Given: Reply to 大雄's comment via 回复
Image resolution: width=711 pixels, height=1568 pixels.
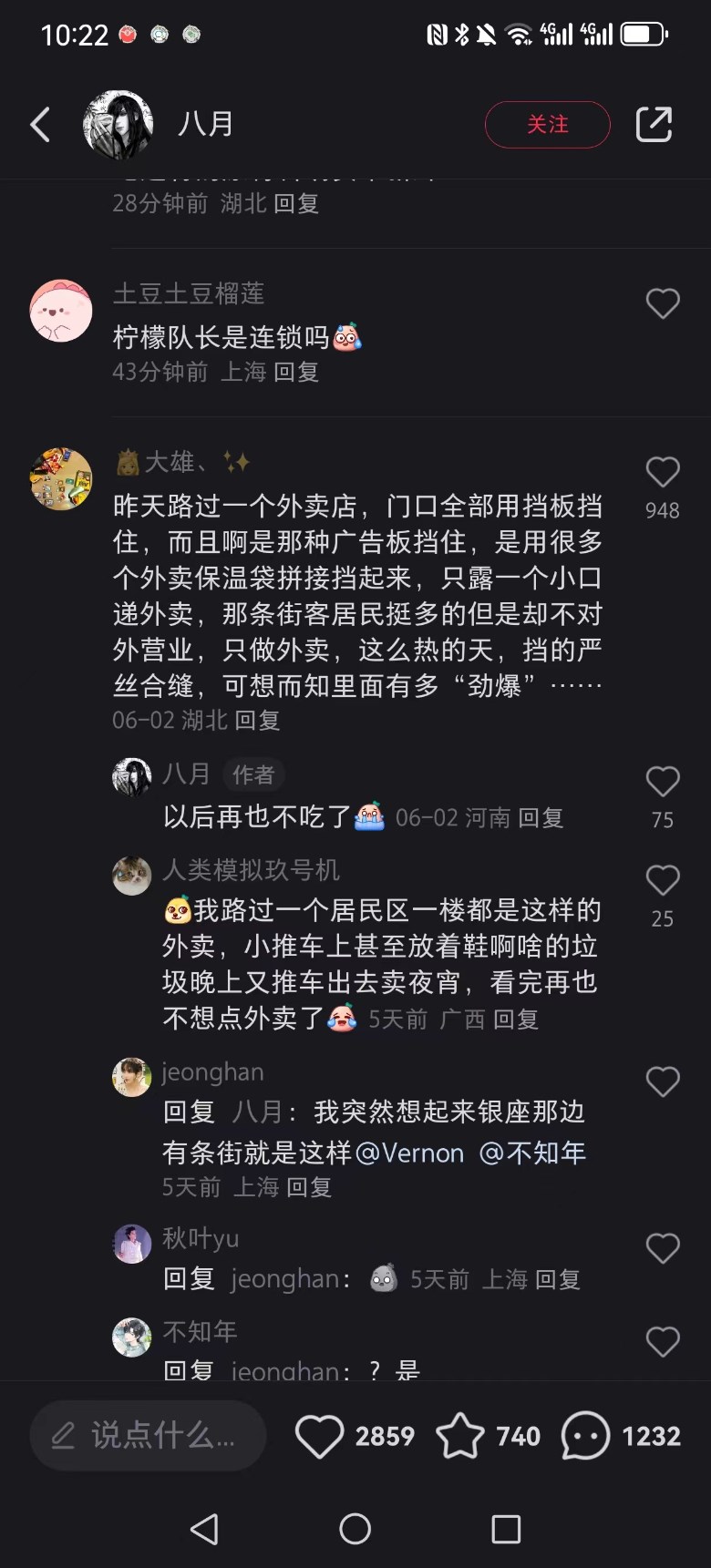Looking at the screenshot, I should (257, 721).
